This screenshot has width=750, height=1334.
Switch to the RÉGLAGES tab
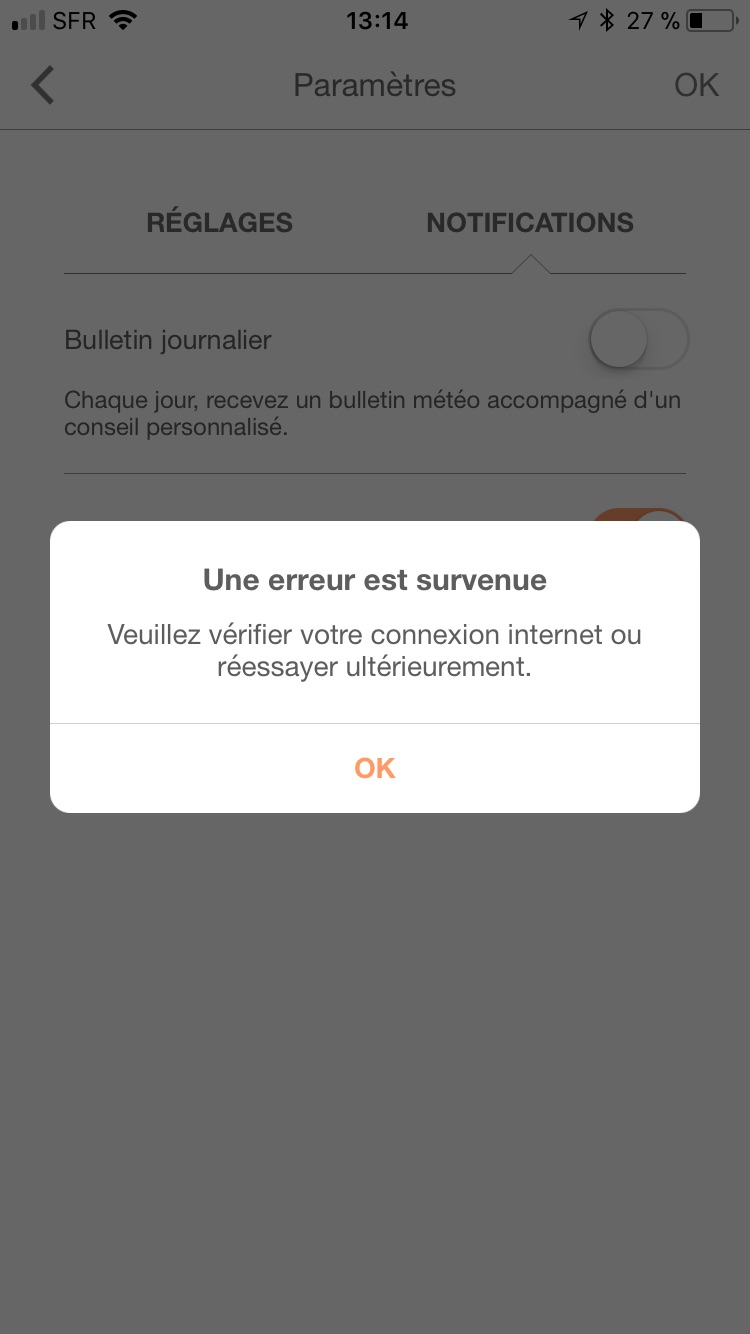tap(219, 222)
